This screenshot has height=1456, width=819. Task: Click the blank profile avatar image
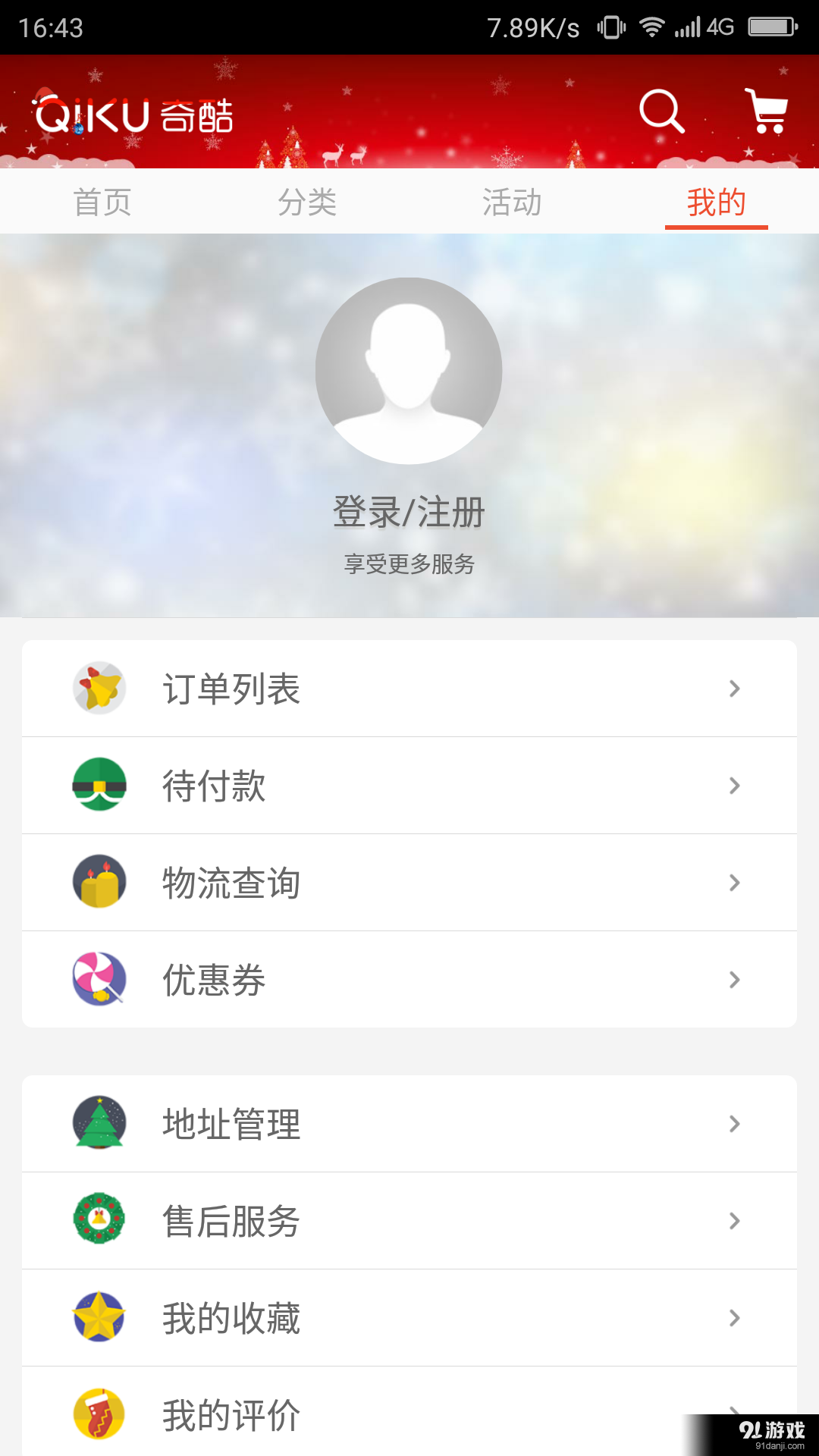[409, 369]
